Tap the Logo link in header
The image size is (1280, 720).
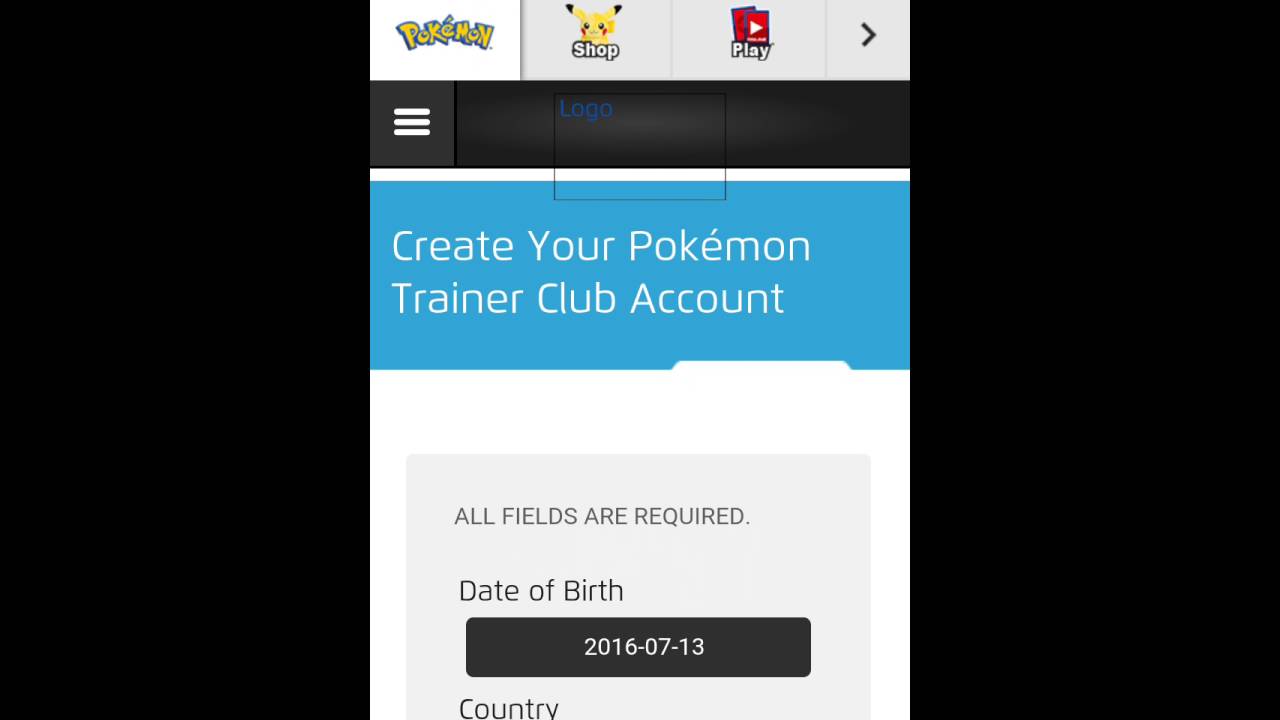coord(586,109)
